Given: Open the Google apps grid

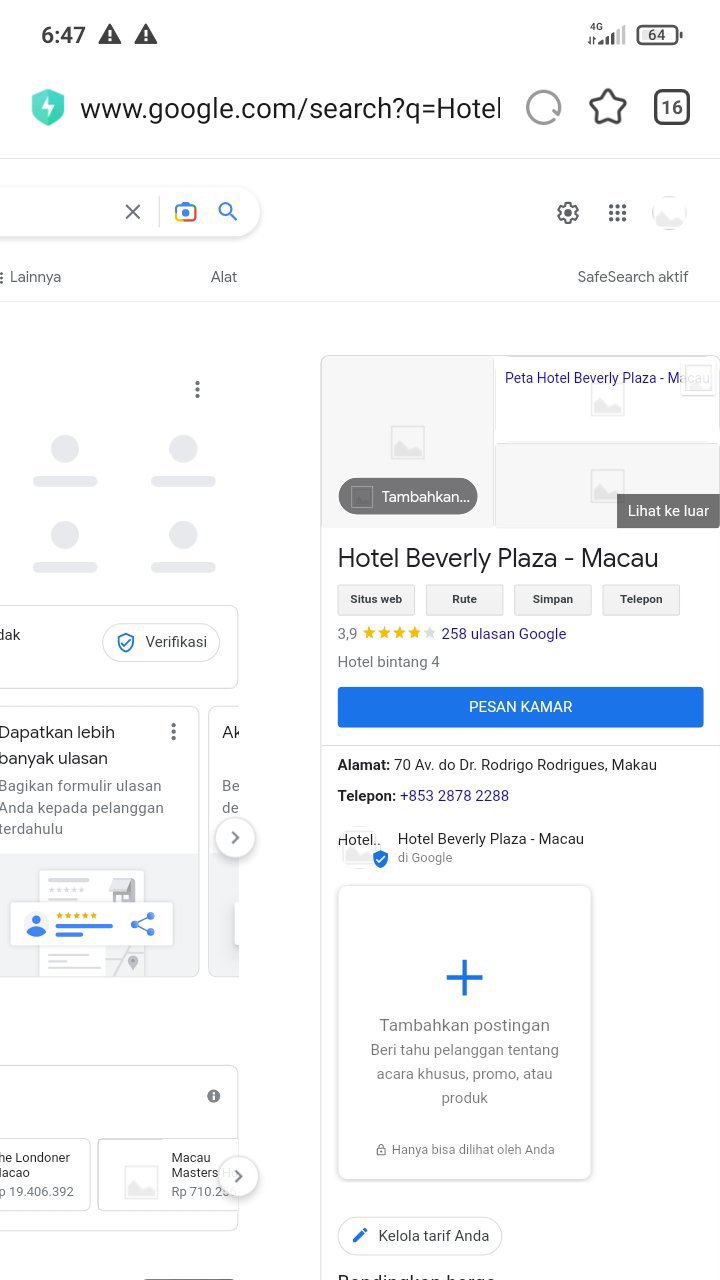Looking at the screenshot, I should pyautogui.click(x=618, y=212).
